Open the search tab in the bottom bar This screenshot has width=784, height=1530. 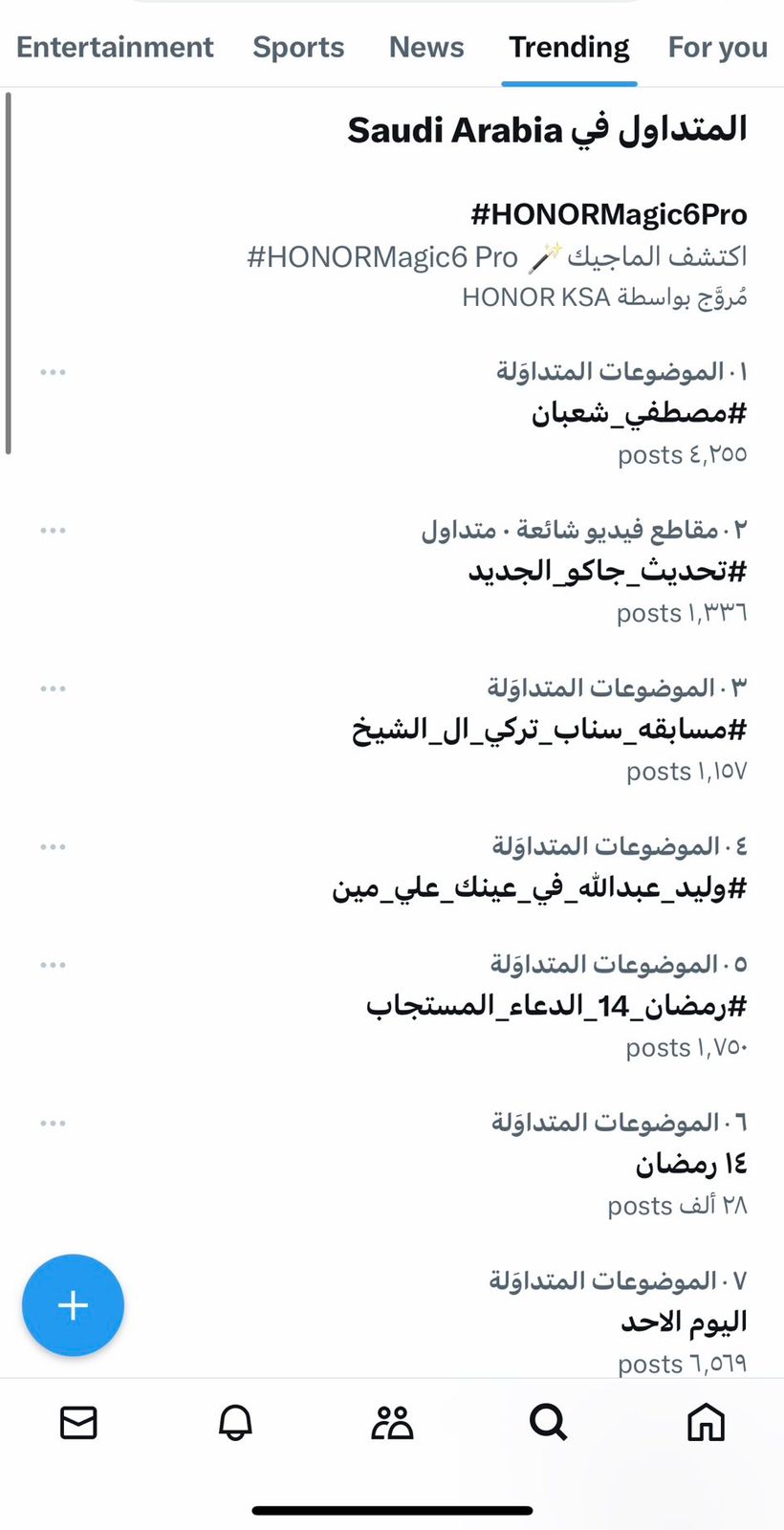click(x=549, y=1423)
